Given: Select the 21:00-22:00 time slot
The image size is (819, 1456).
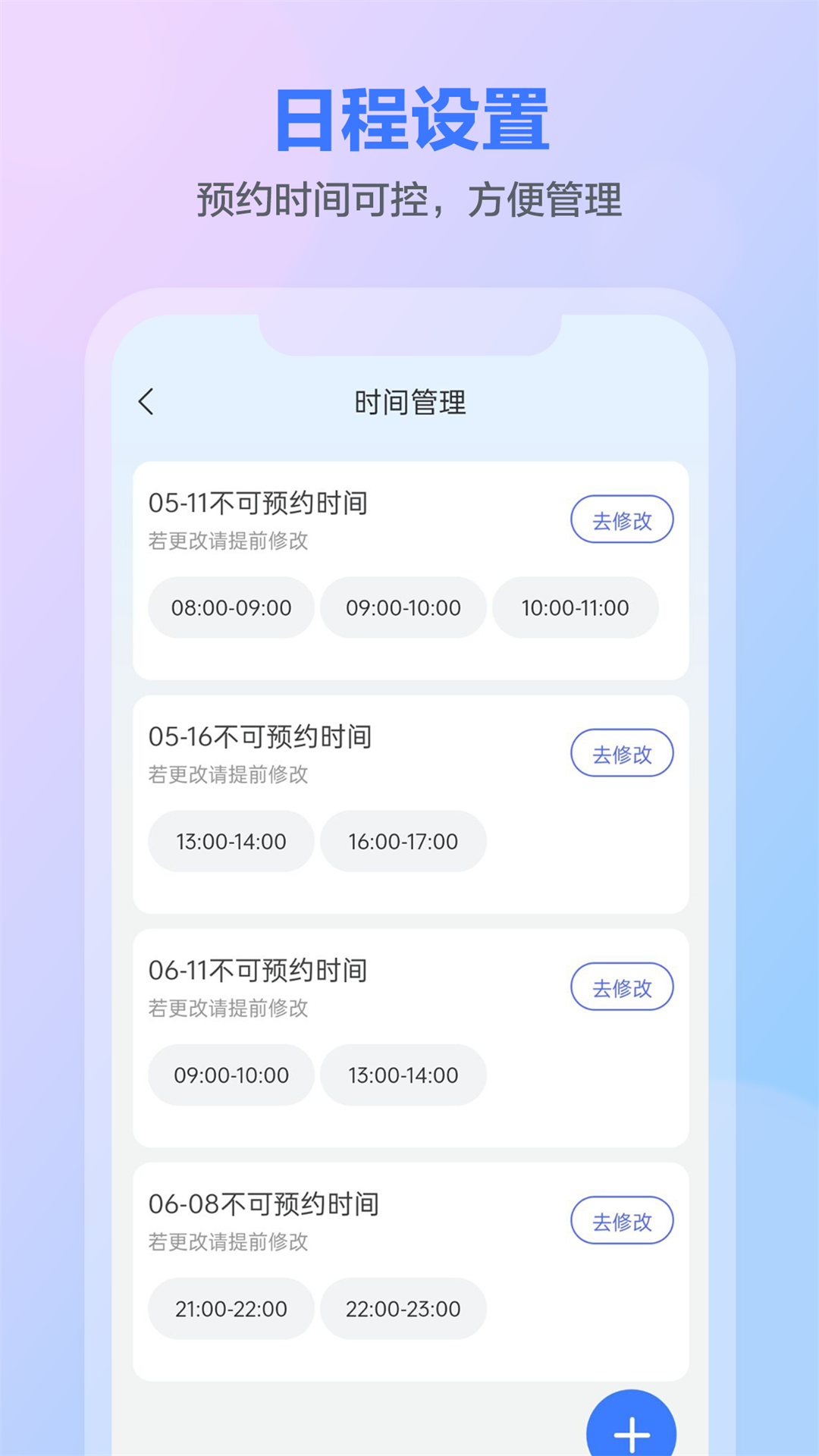Looking at the screenshot, I should tap(231, 1308).
